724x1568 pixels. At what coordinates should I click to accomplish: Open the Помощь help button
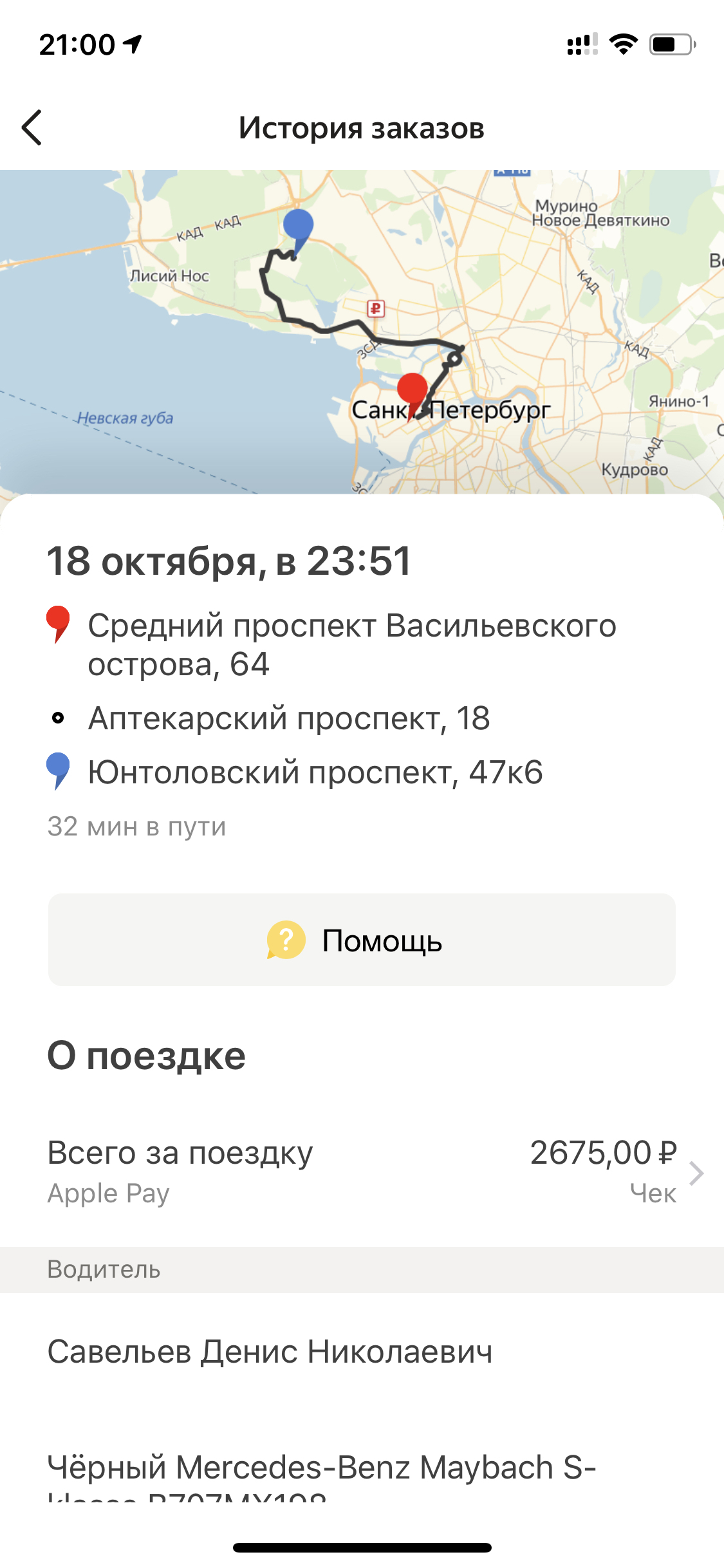362,940
